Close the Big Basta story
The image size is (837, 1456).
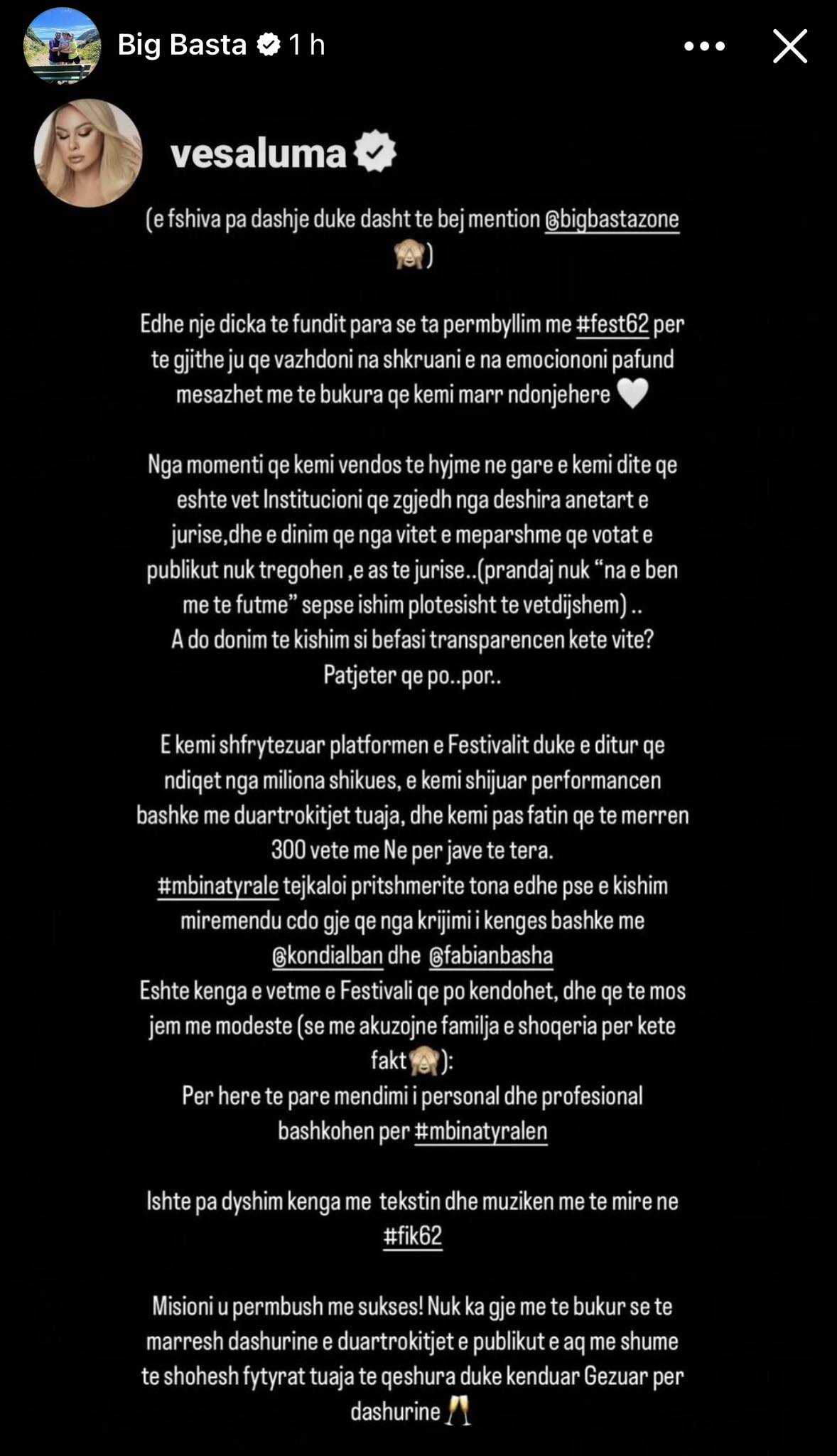pyautogui.click(x=789, y=46)
